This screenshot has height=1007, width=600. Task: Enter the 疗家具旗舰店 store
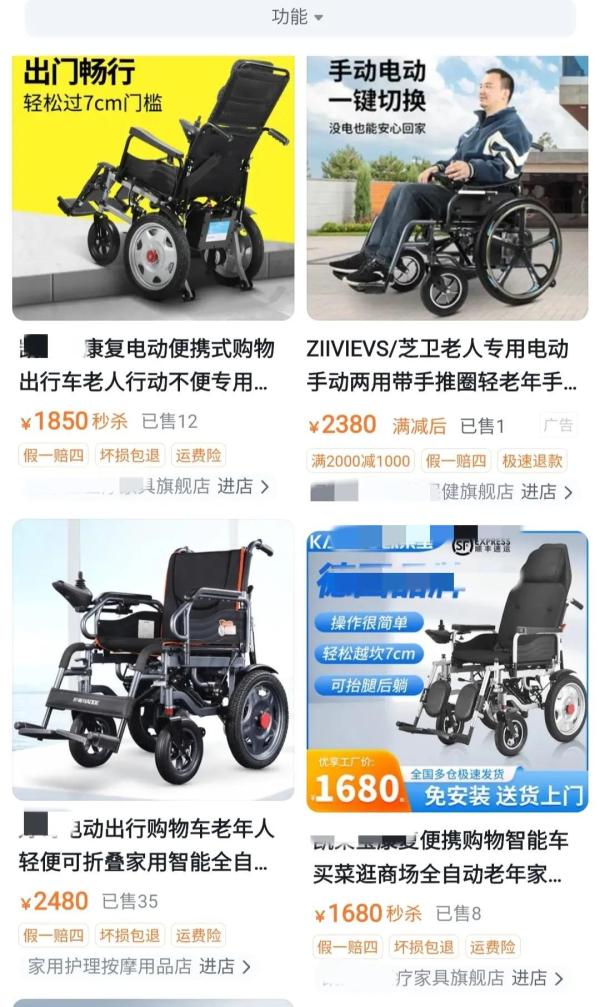click(x=538, y=977)
